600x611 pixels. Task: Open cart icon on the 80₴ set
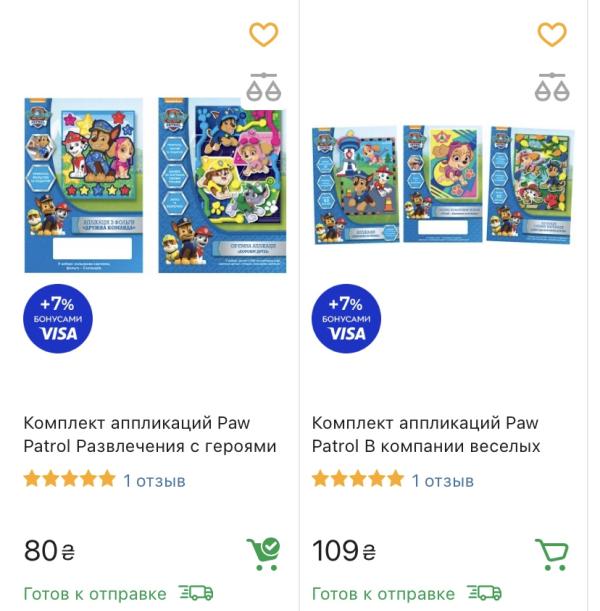click(263, 552)
